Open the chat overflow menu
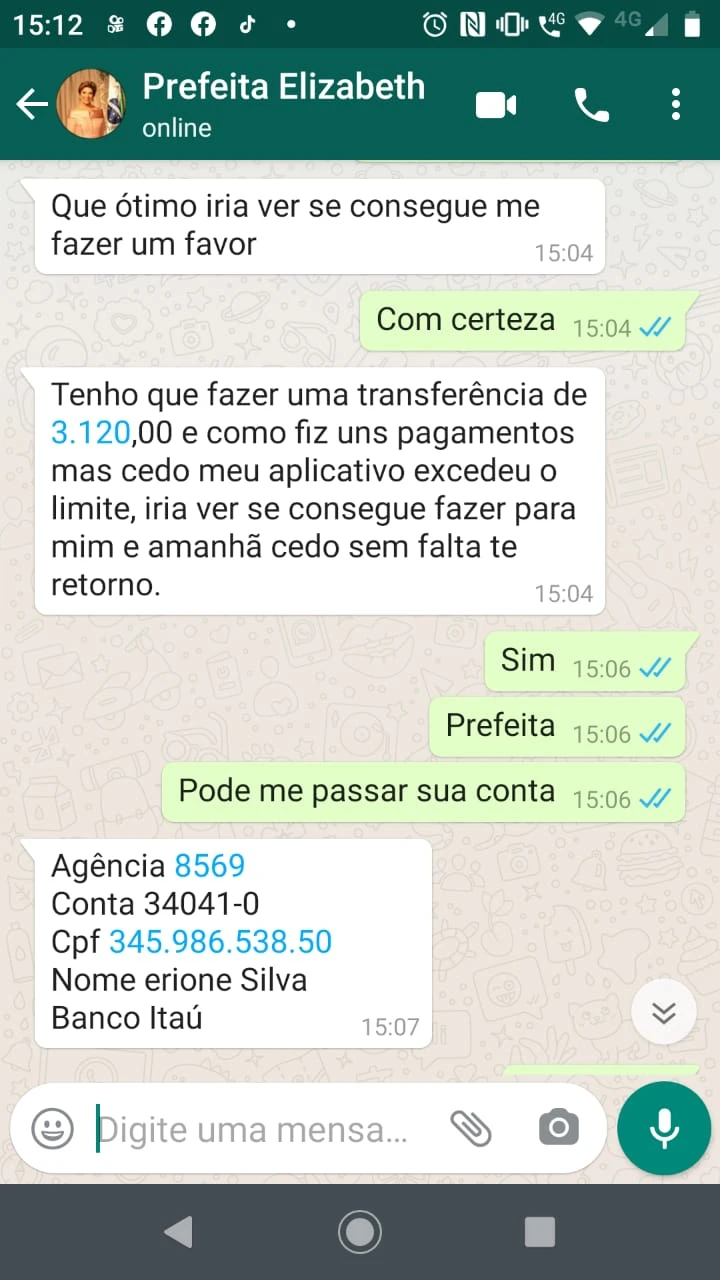Image resolution: width=720 pixels, height=1280 pixels. [x=676, y=104]
